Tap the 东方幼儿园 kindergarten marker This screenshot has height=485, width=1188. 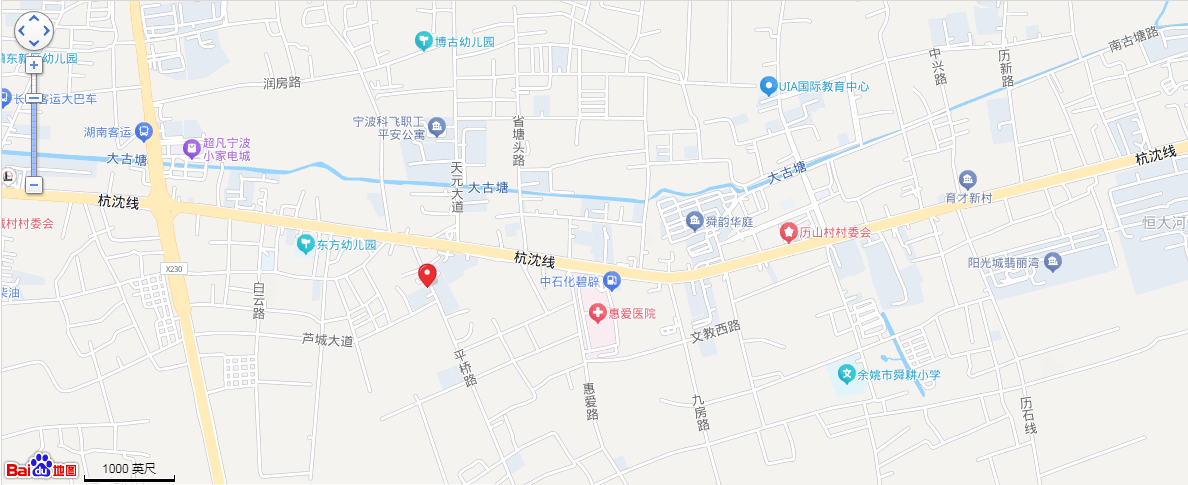[305, 243]
